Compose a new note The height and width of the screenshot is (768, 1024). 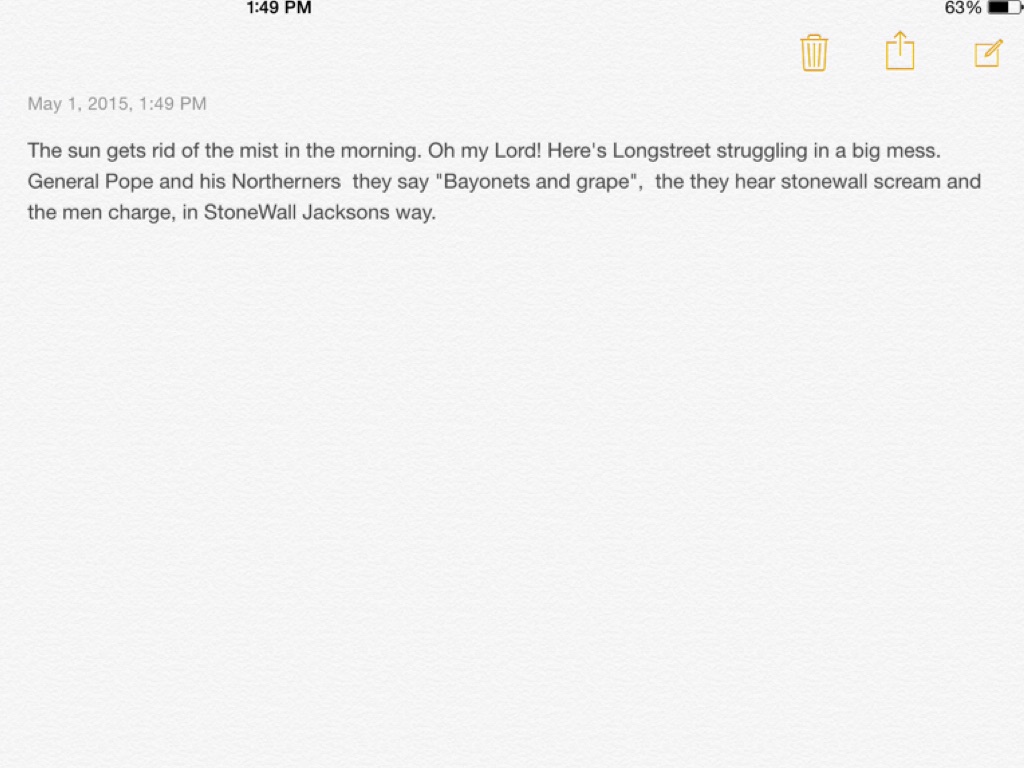pyautogui.click(x=988, y=53)
